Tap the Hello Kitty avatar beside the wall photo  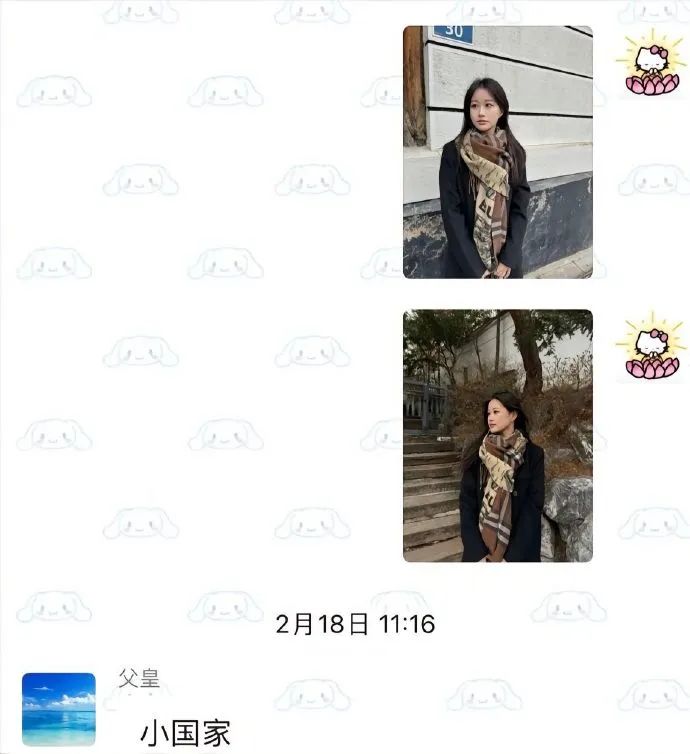[651, 65]
